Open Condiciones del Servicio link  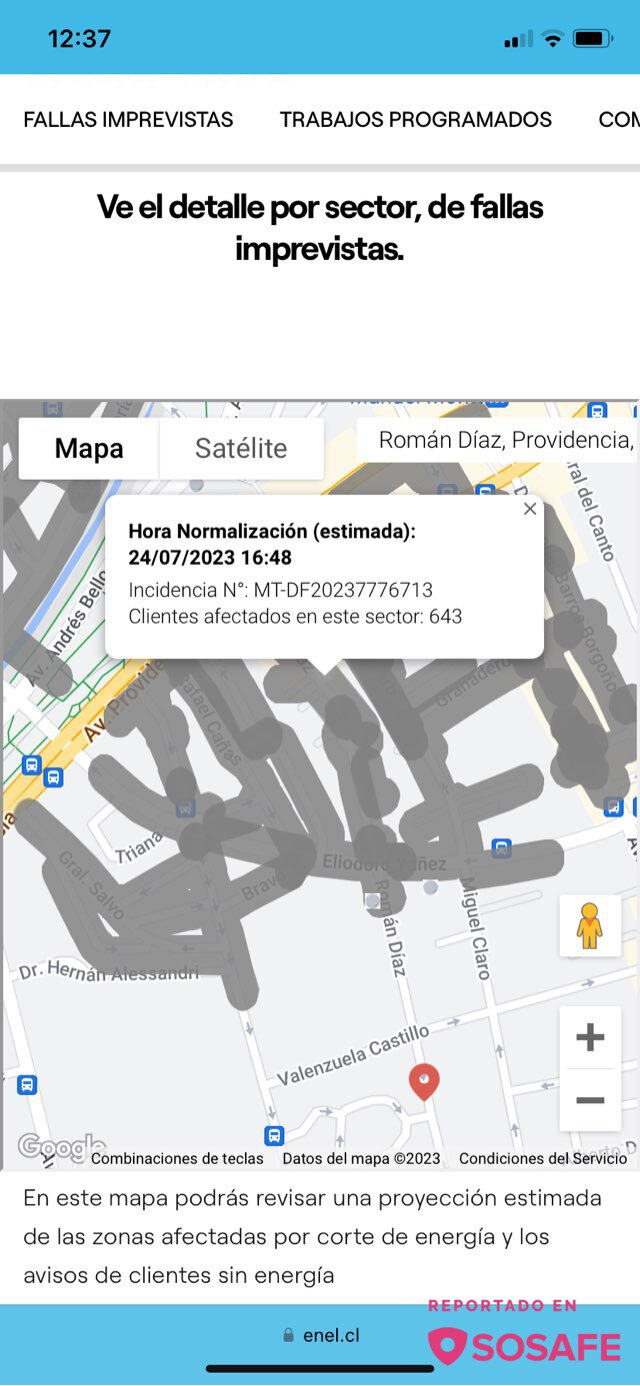(543, 1158)
